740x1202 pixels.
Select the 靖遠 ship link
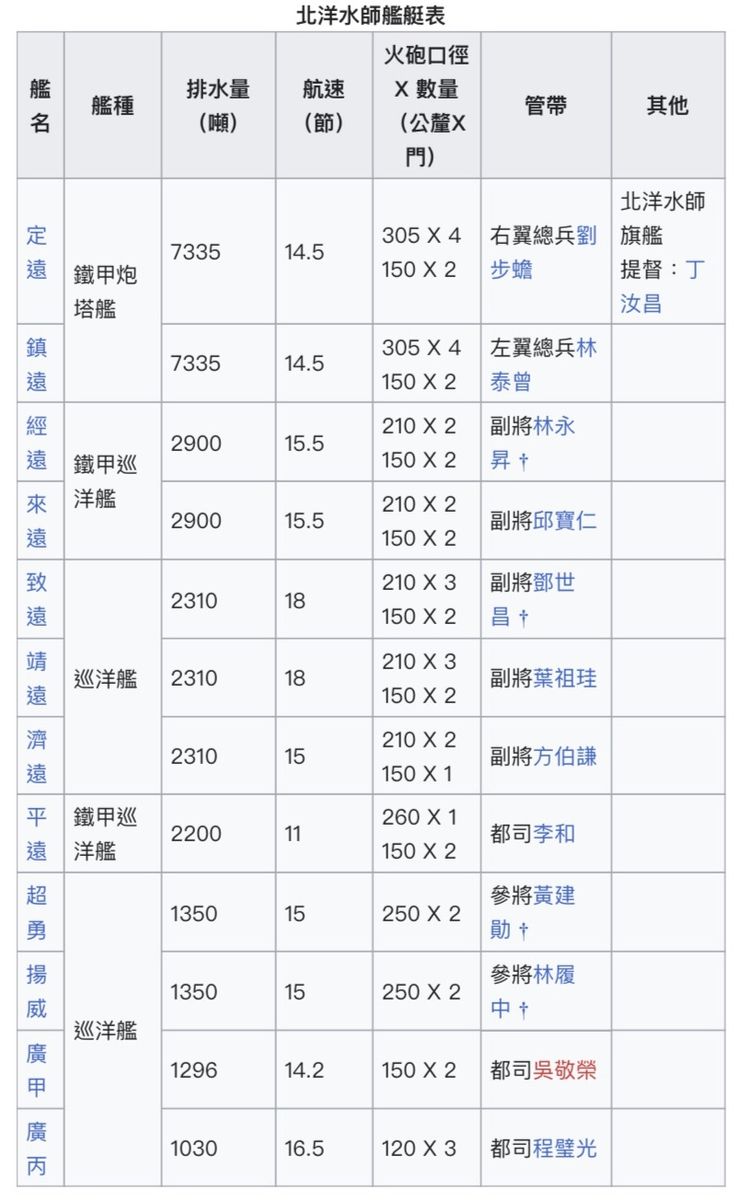[x=37, y=677]
